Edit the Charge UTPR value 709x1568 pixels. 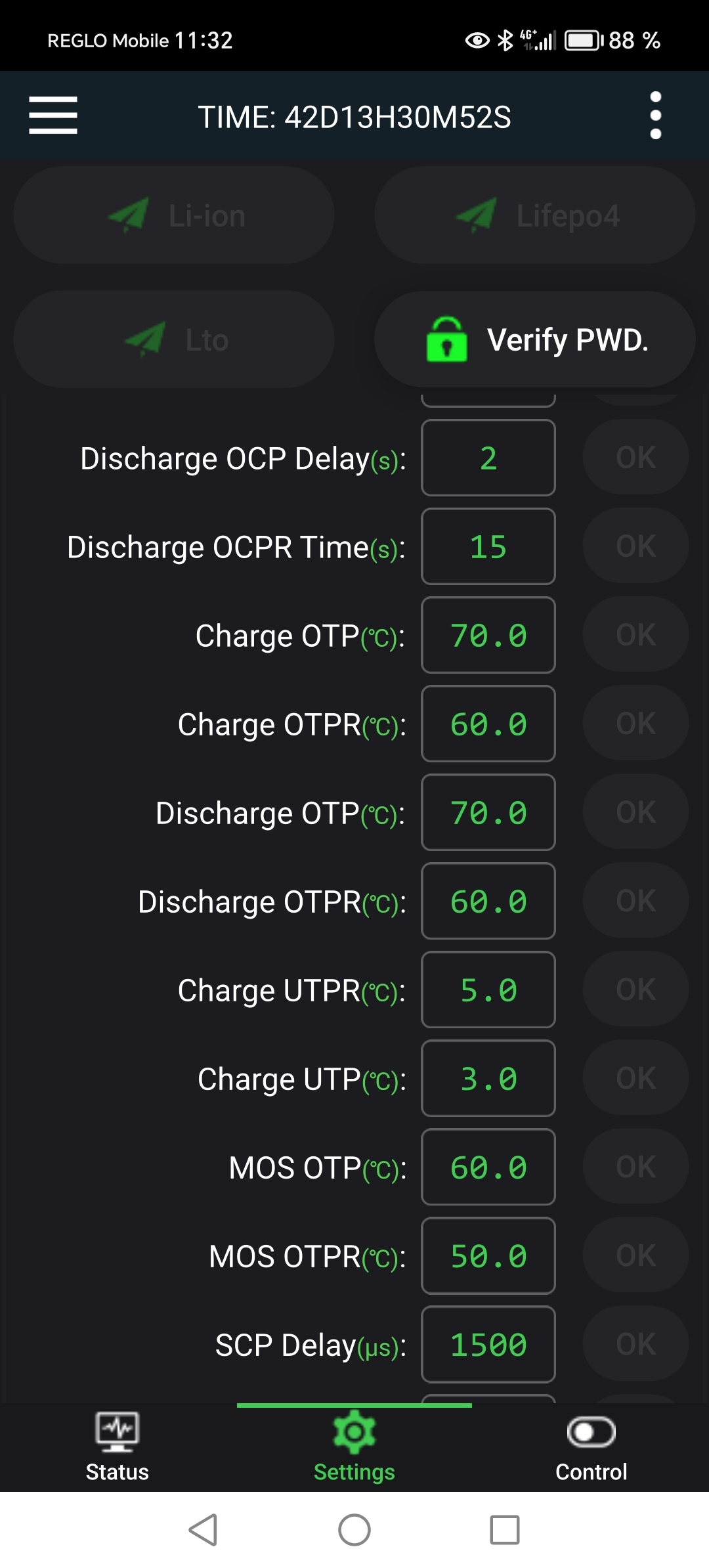pos(488,990)
